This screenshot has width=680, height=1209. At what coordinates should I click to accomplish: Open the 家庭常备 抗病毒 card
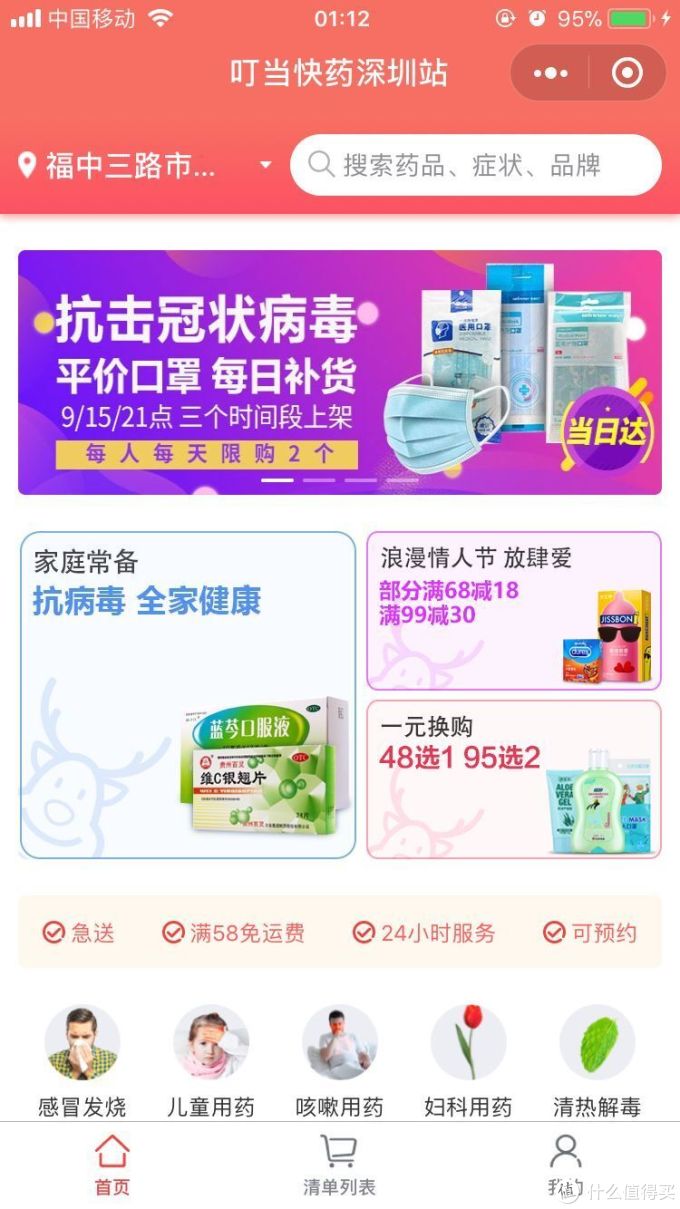coord(188,695)
